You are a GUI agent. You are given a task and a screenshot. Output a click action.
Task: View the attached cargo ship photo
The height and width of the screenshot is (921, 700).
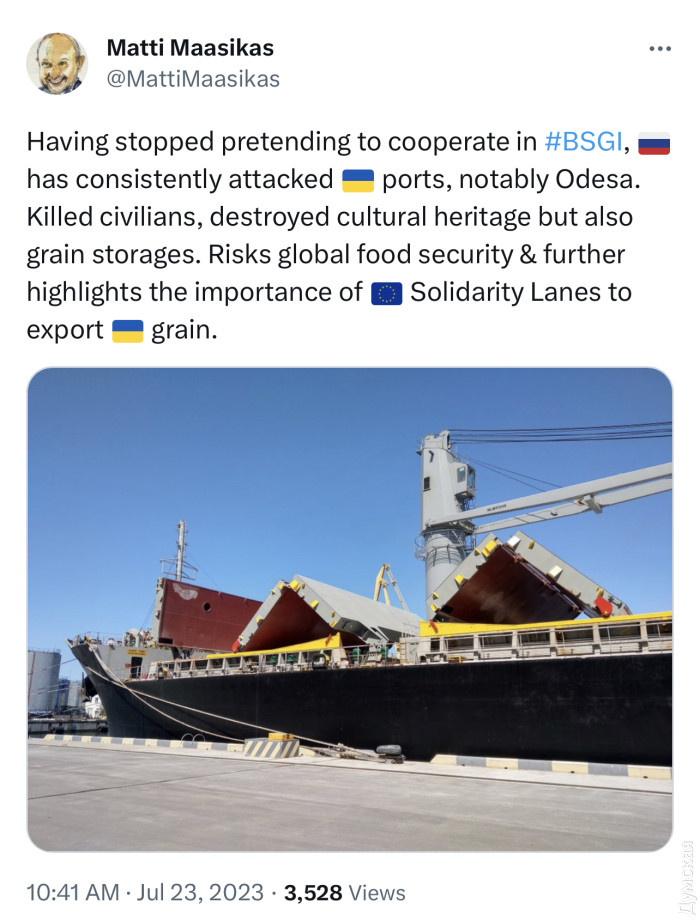[349, 609]
